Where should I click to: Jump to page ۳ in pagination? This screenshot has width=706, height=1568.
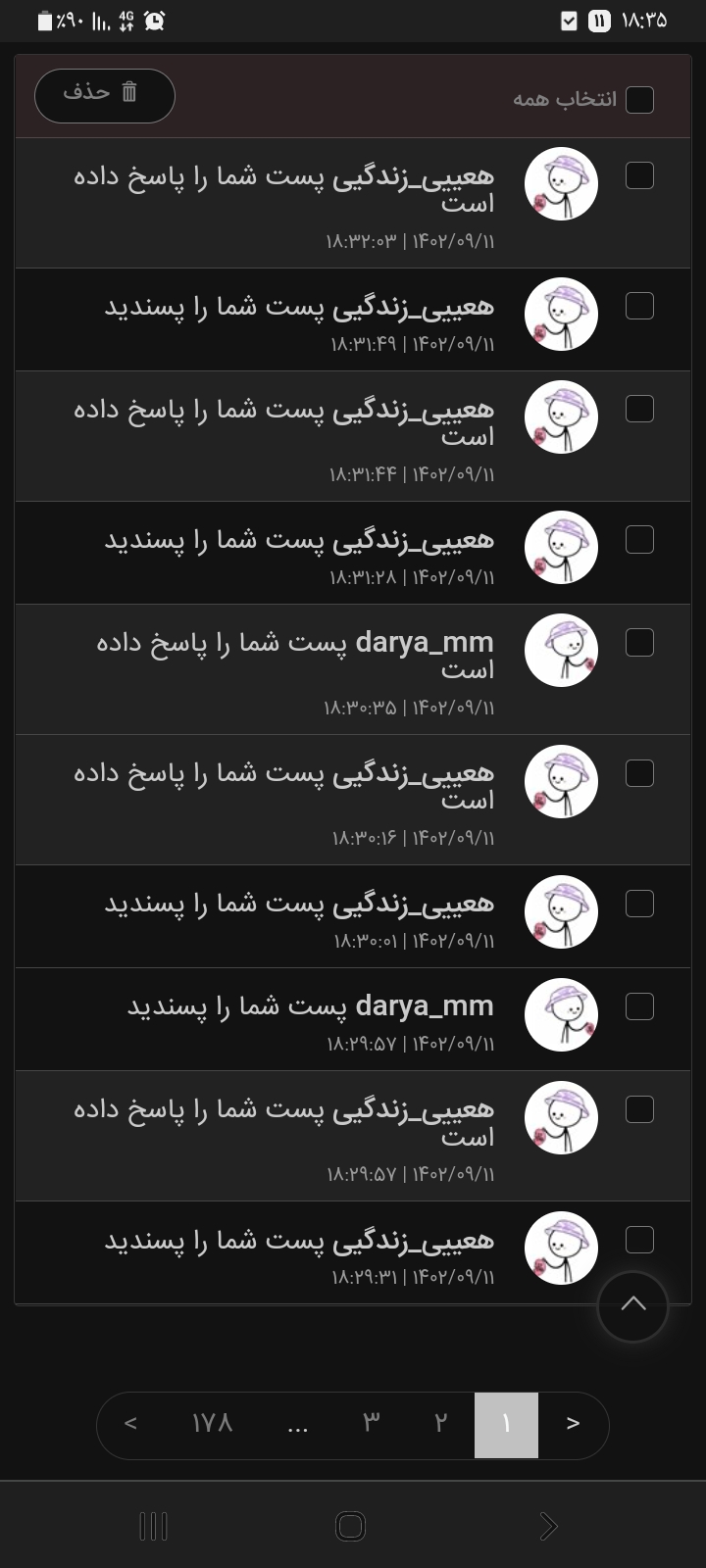click(372, 1424)
